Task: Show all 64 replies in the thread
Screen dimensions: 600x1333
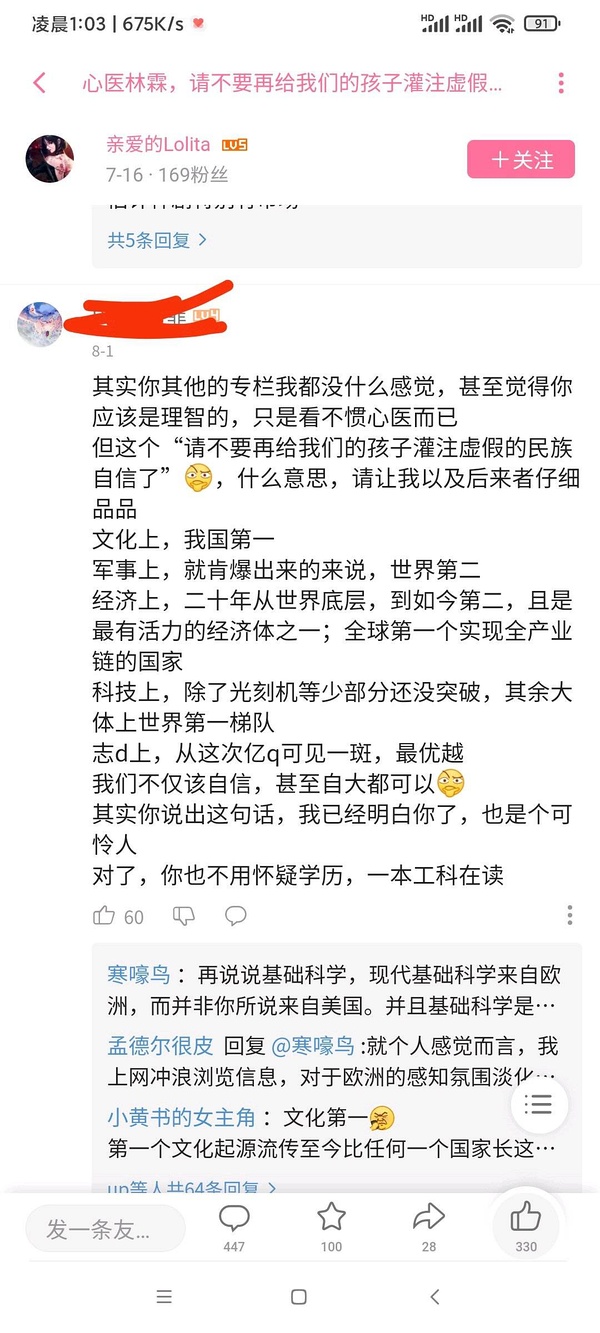Action: click(x=192, y=1186)
